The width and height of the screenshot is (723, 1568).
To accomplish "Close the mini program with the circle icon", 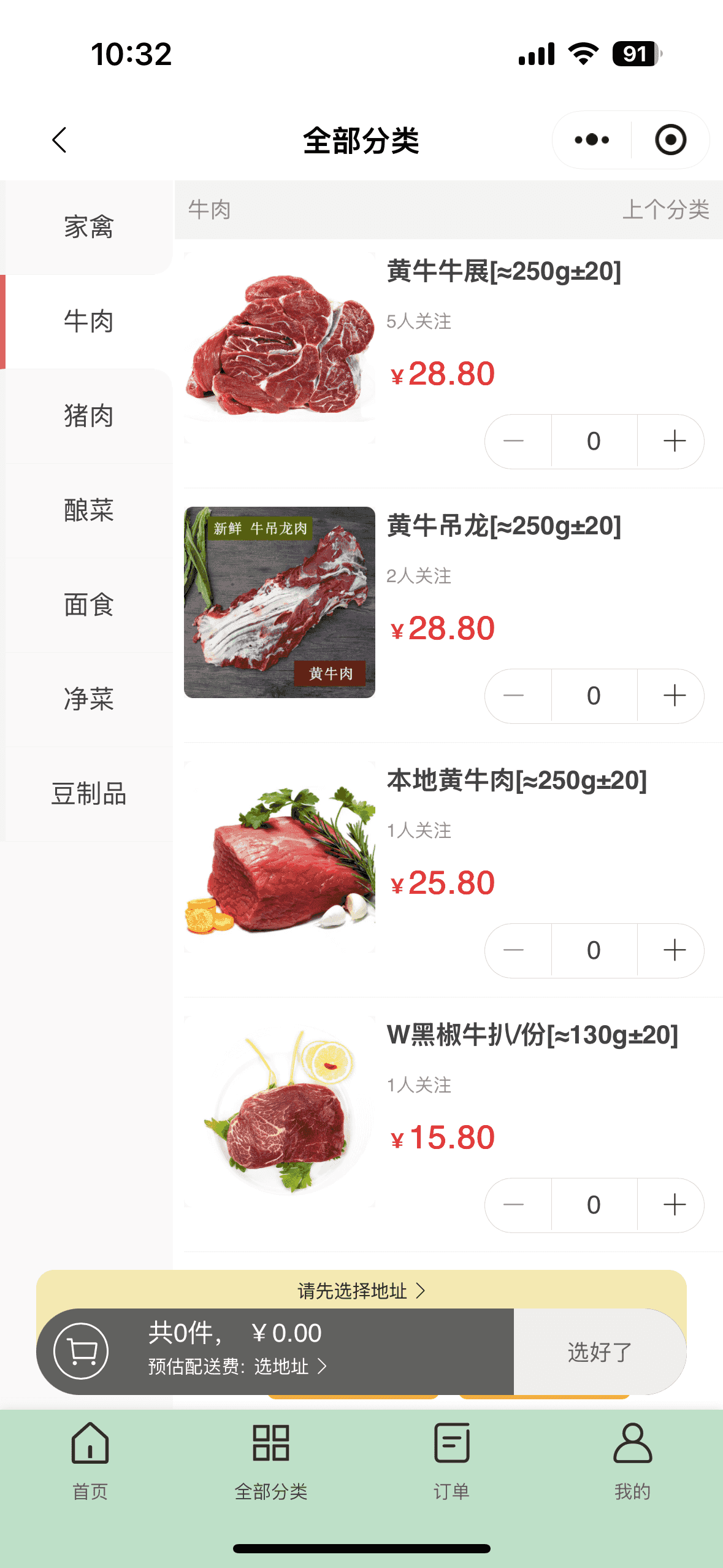I will pyautogui.click(x=670, y=140).
